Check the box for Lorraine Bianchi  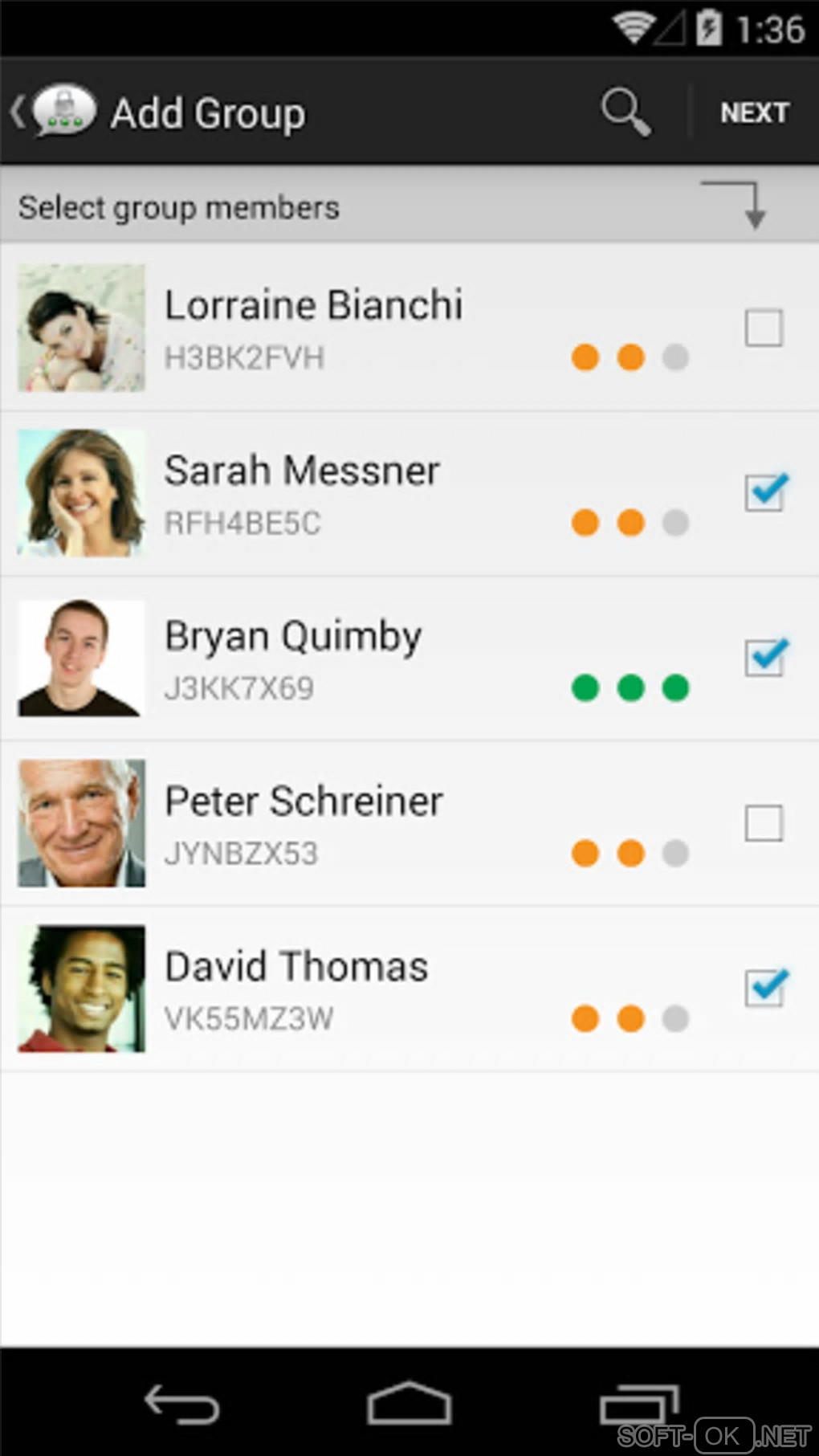pos(763,328)
